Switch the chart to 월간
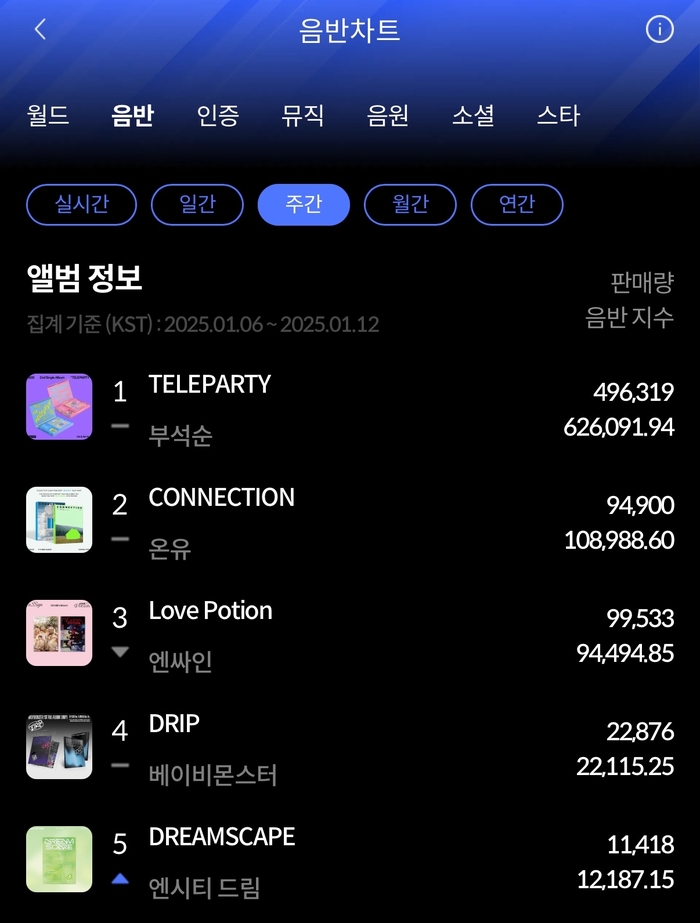Screen dimensions: 700x923 click(x=410, y=205)
